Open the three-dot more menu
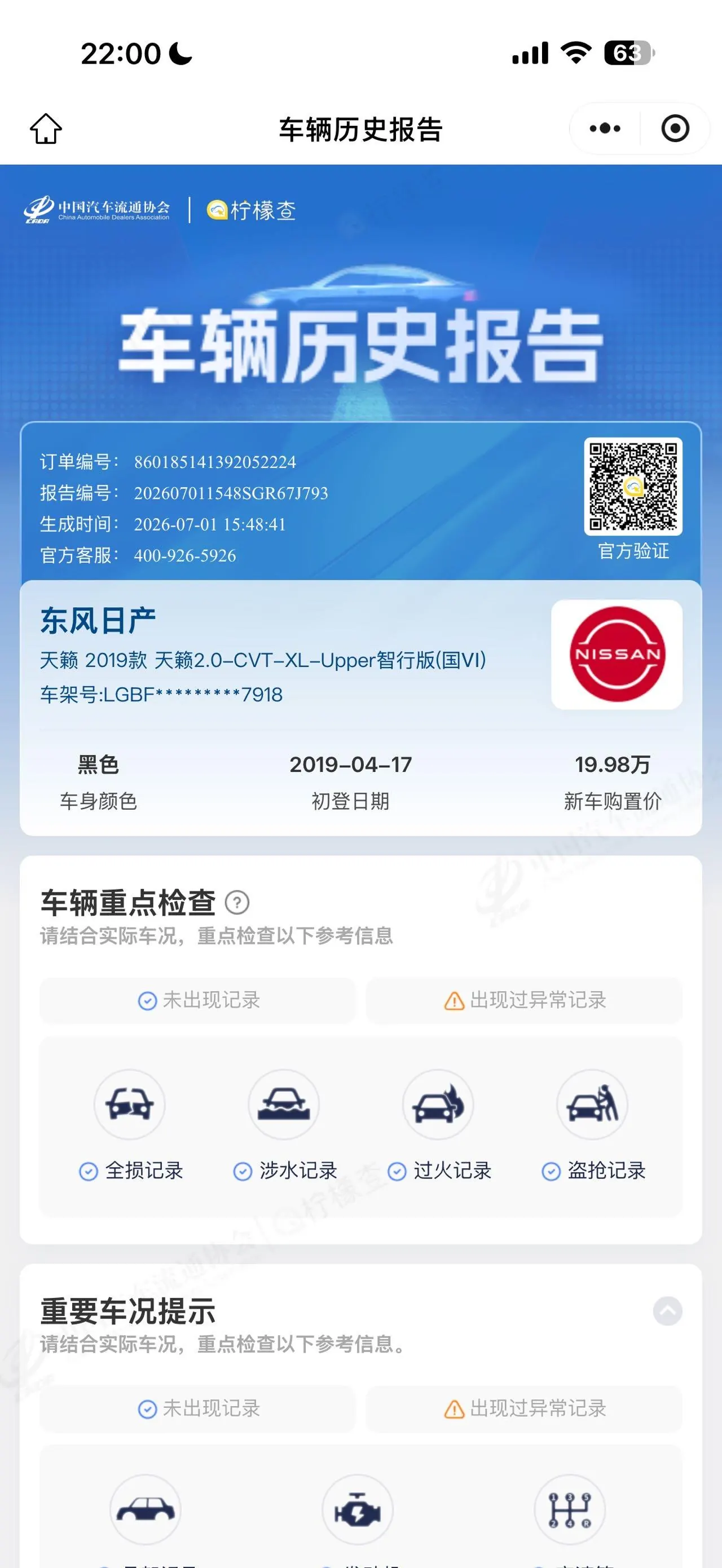722x1568 pixels. (x=605, y=129)
